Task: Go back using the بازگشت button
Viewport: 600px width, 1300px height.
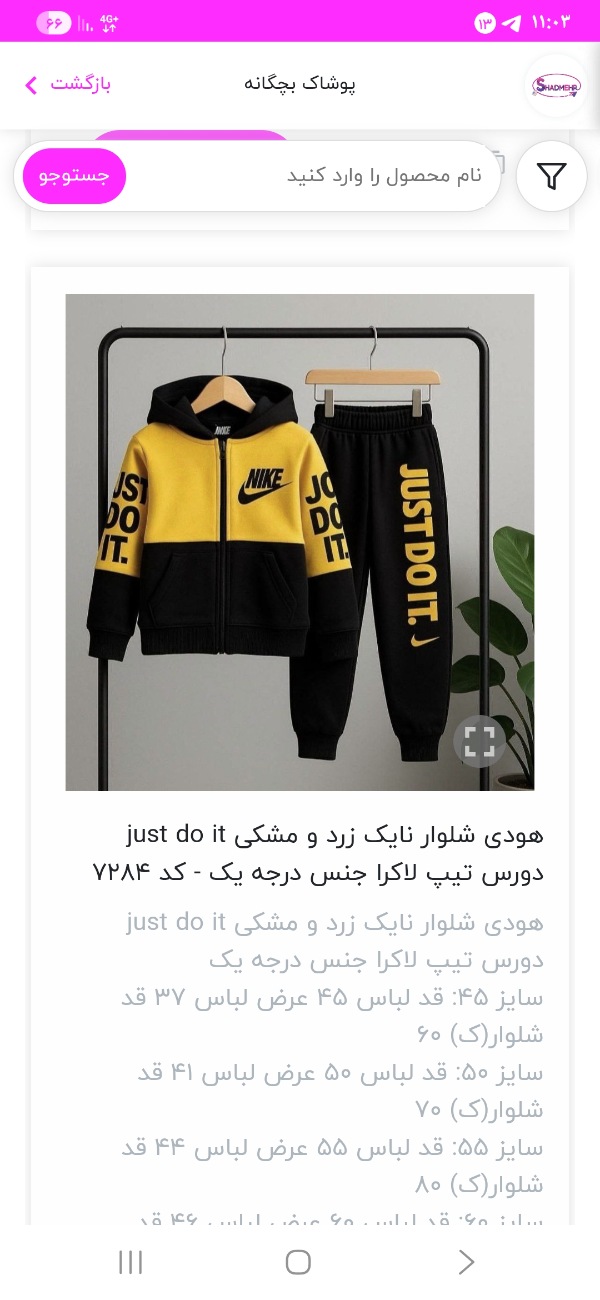Action: pos(68,84)
